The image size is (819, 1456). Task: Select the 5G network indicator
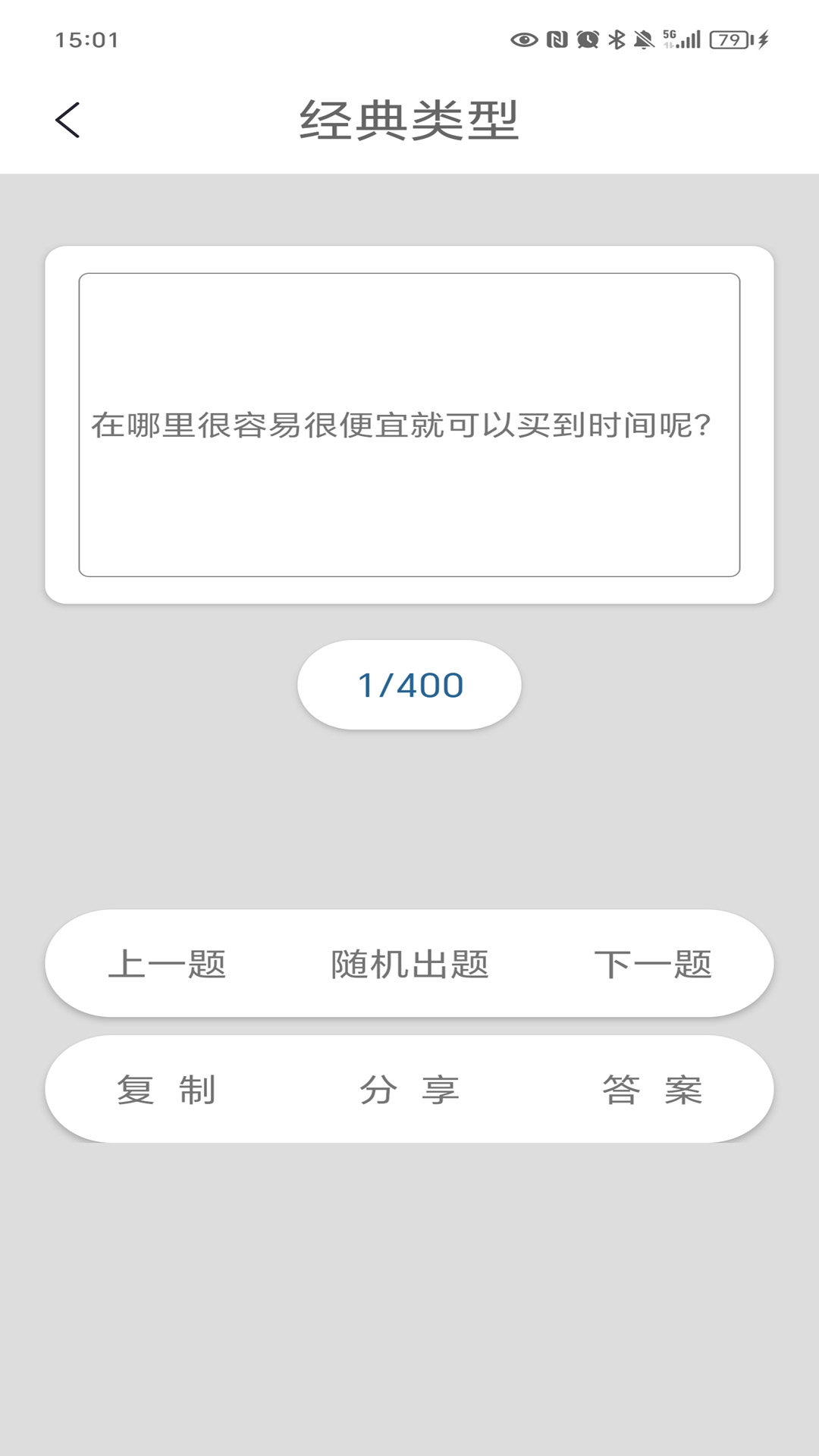click(x=670, y=38)
